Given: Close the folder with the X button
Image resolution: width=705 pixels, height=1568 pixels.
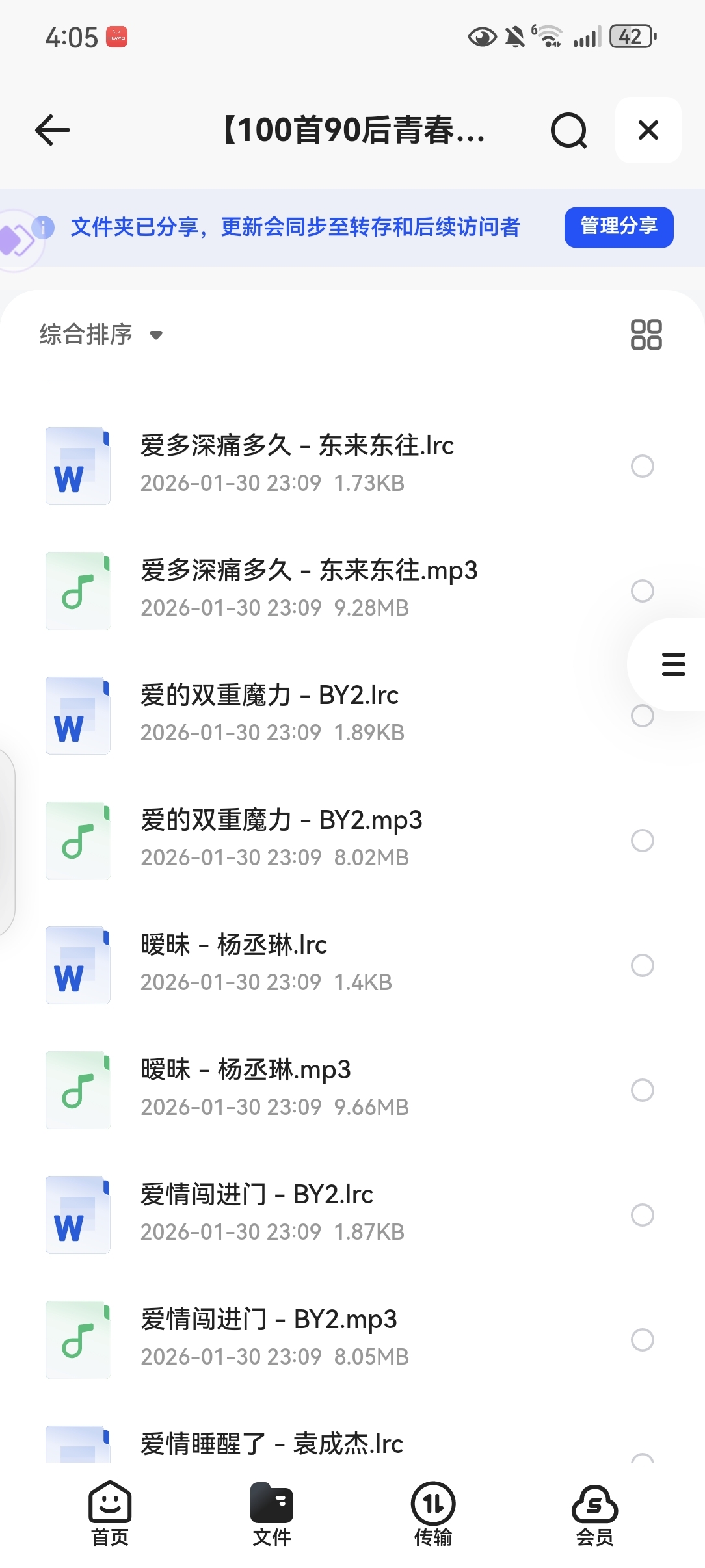Looking at the screenshot, I should pos(648,130).
